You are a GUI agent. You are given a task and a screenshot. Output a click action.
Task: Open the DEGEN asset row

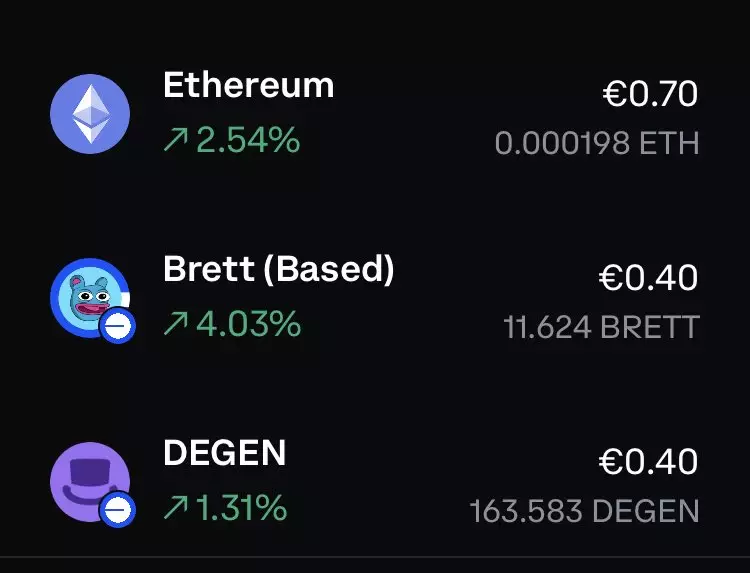click(x=375, y=481)
